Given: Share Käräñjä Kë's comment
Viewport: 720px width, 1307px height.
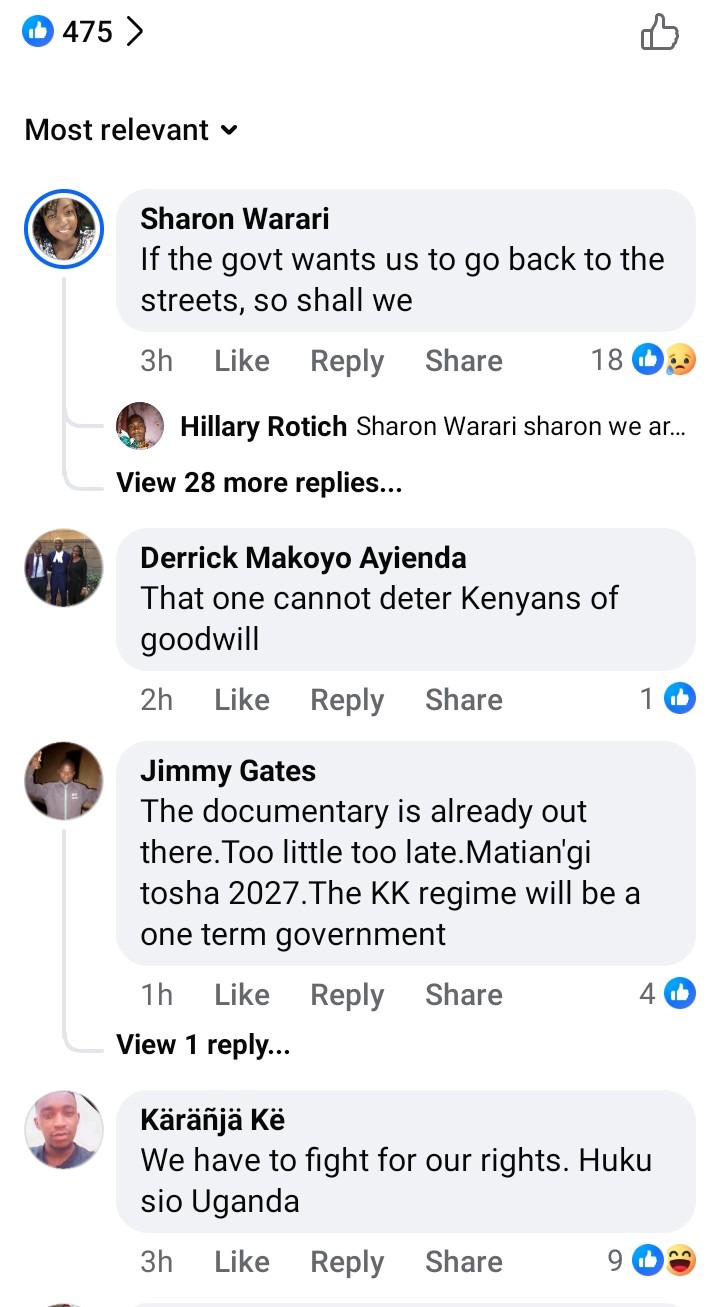Looking at the screenshot, I should pyautogui.click(x=463, y=1262).
